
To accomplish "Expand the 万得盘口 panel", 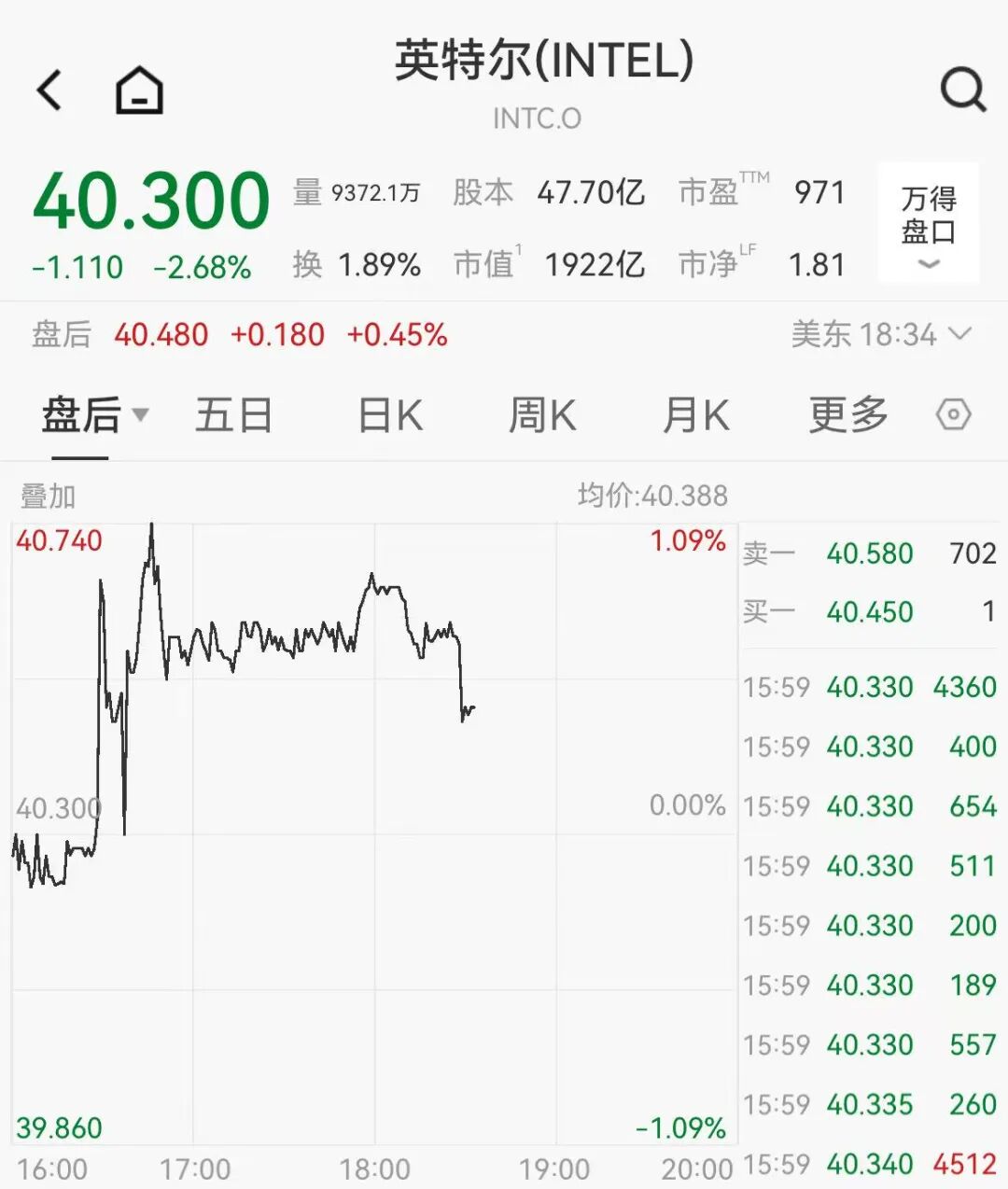I will [x=929, y=224].
